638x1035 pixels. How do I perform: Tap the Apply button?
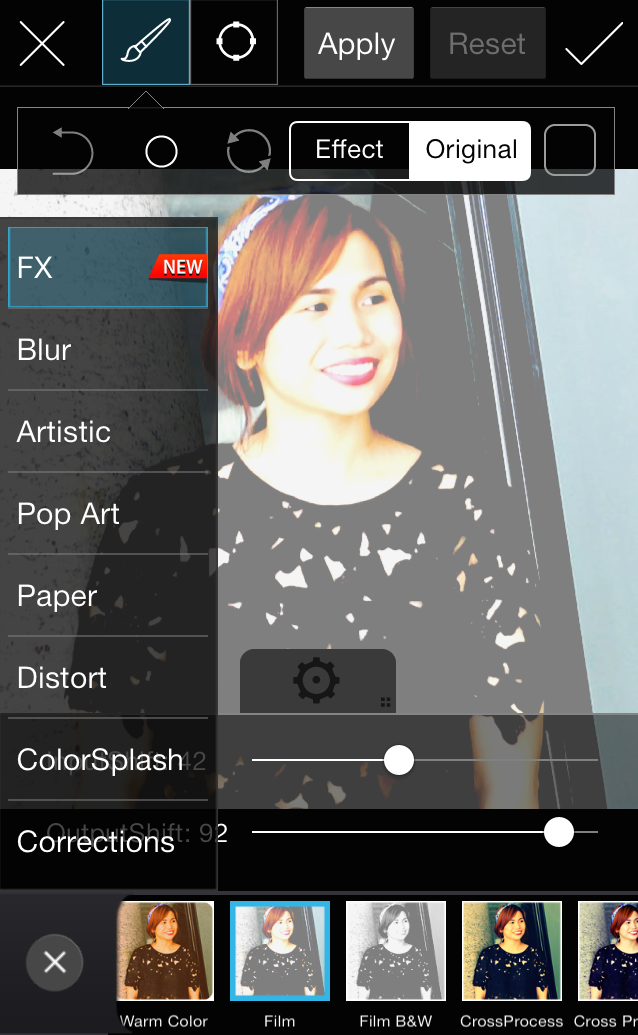click(x=357, y=44)
